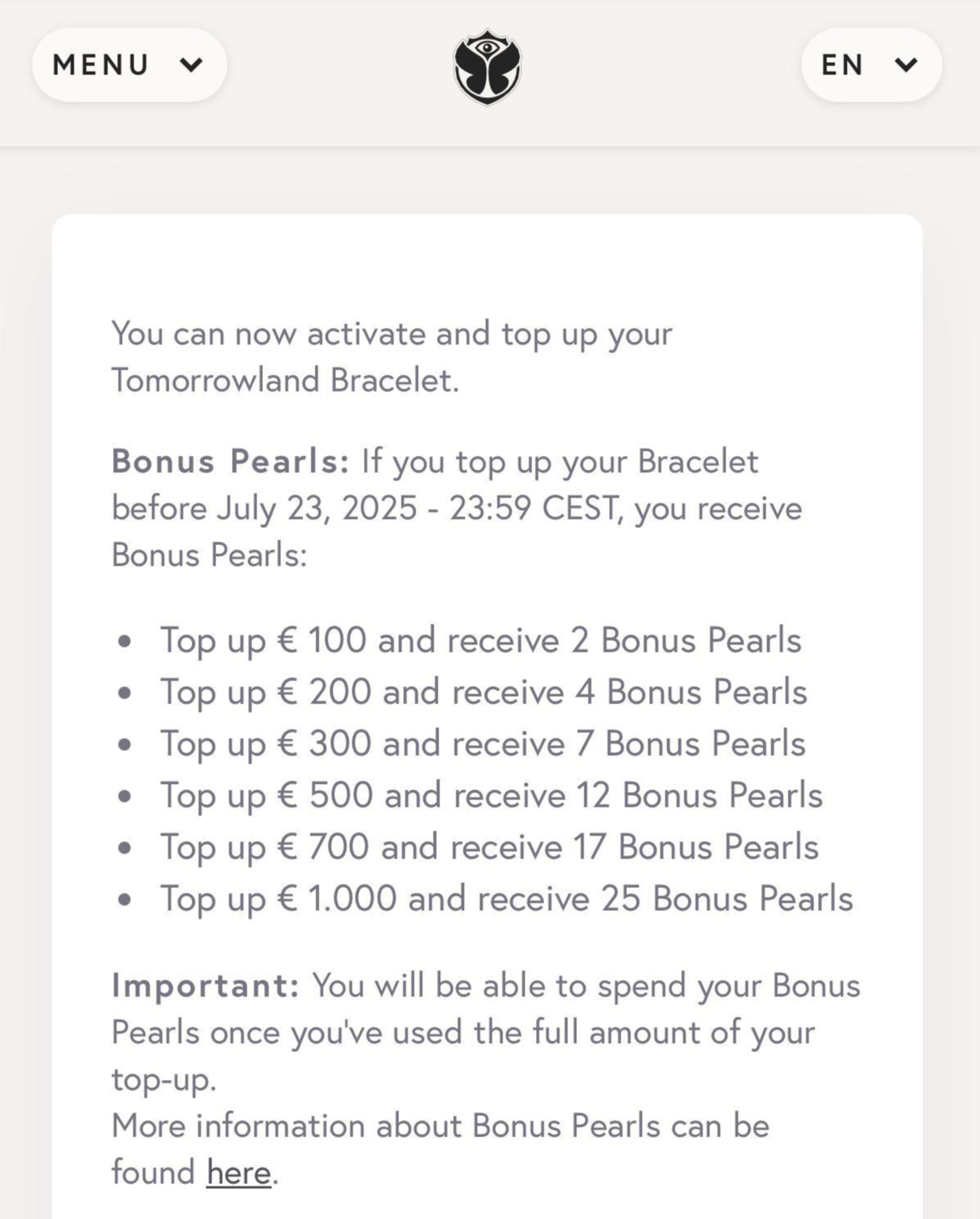Select the MENU item in the header
This screenshot has width=980, height=1219.
(x=102, y=64)
